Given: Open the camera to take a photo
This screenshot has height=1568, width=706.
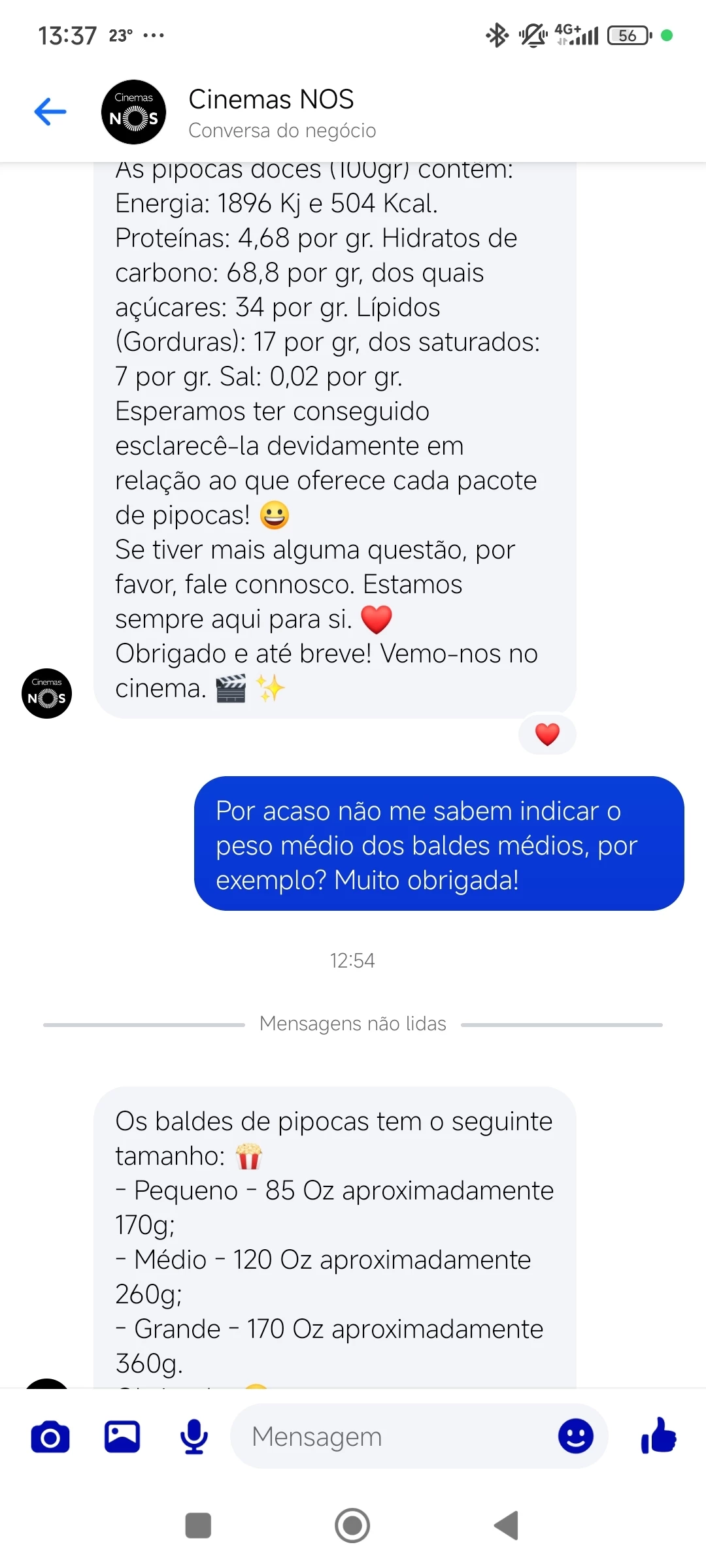Looking at the screenshot, I should tap(50, 1437).
